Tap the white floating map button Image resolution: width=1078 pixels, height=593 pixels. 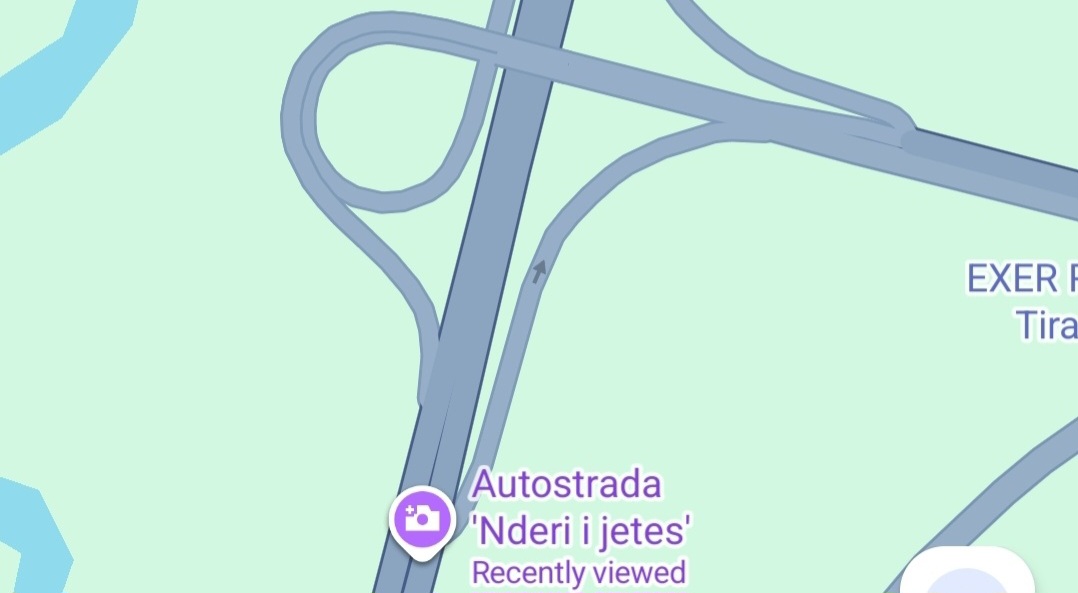tap(968, 575)
